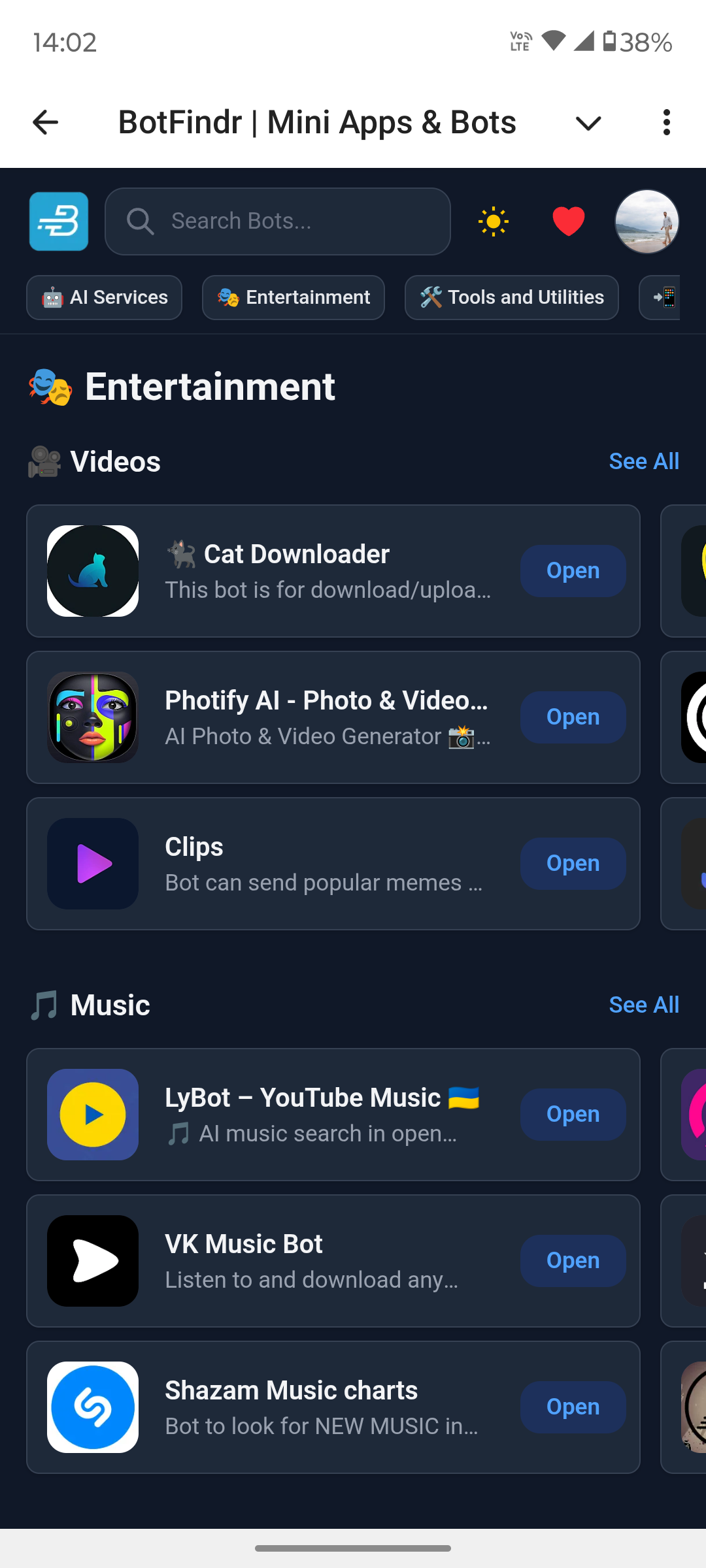The width and height of the screenshot is (706, 1568).
Task: Tap the BotFindr logo icon
Action: coord(59,221)
